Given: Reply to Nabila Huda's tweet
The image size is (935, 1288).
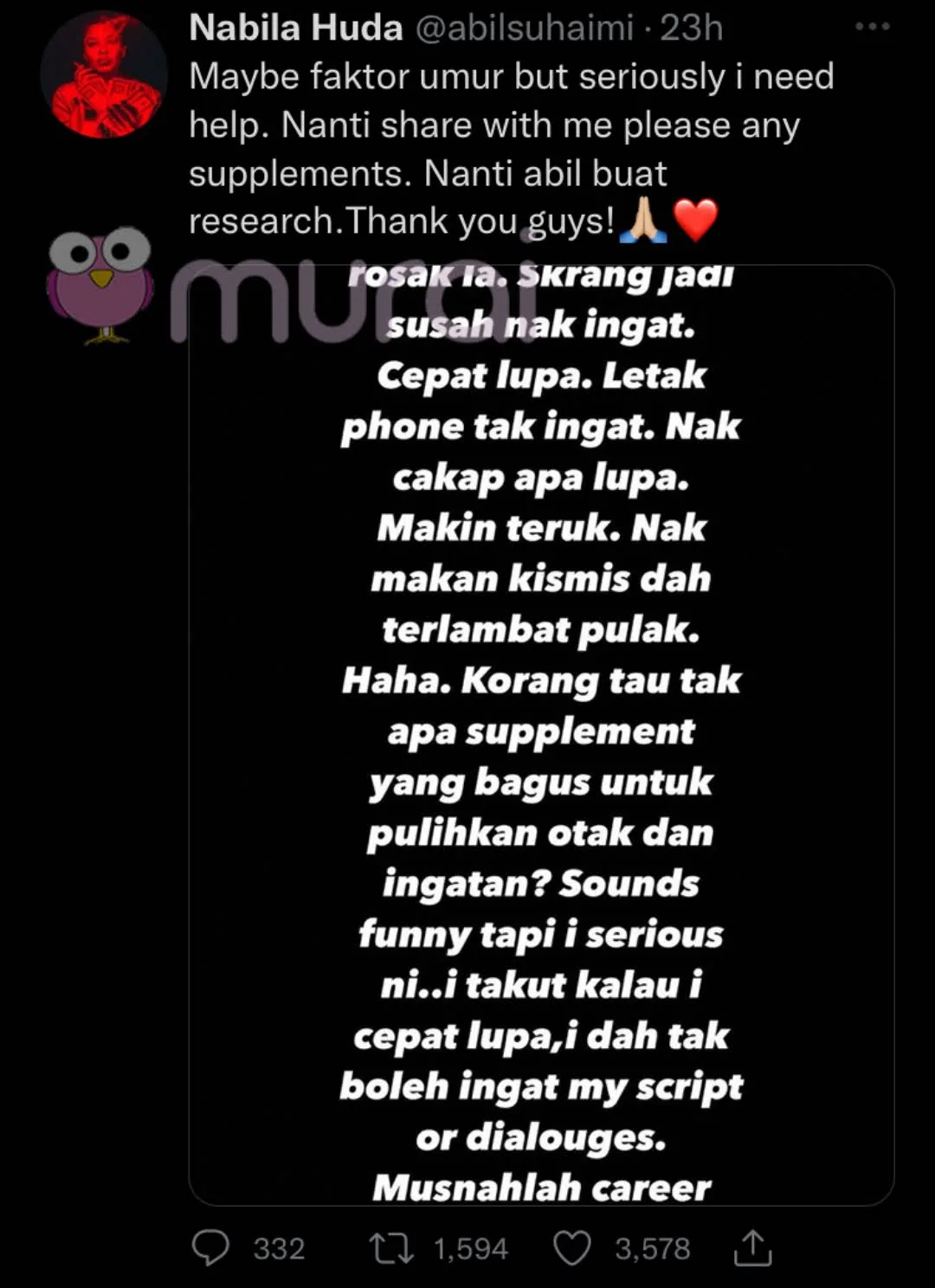Looking at the screenshot, I should 210,1248.
